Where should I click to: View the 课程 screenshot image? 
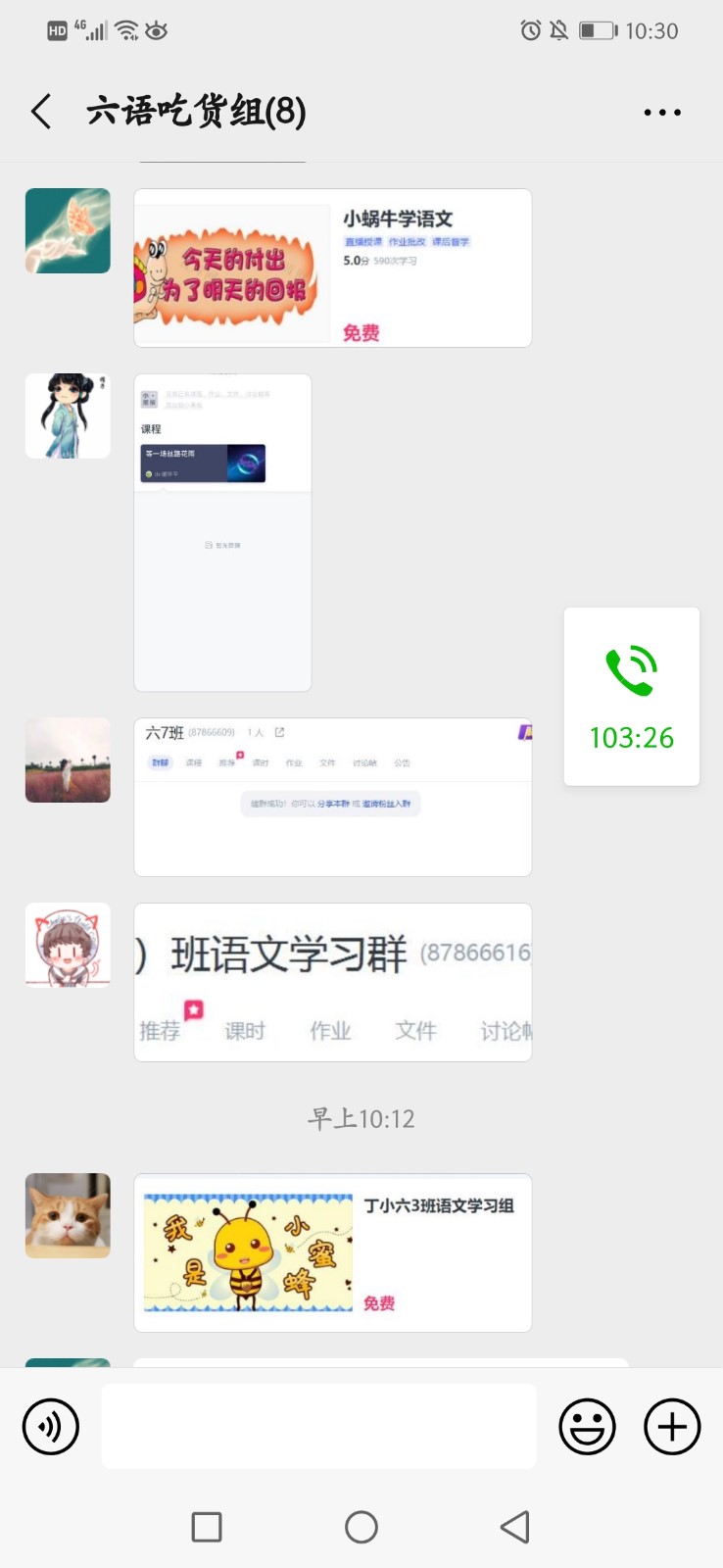(222, 532)
